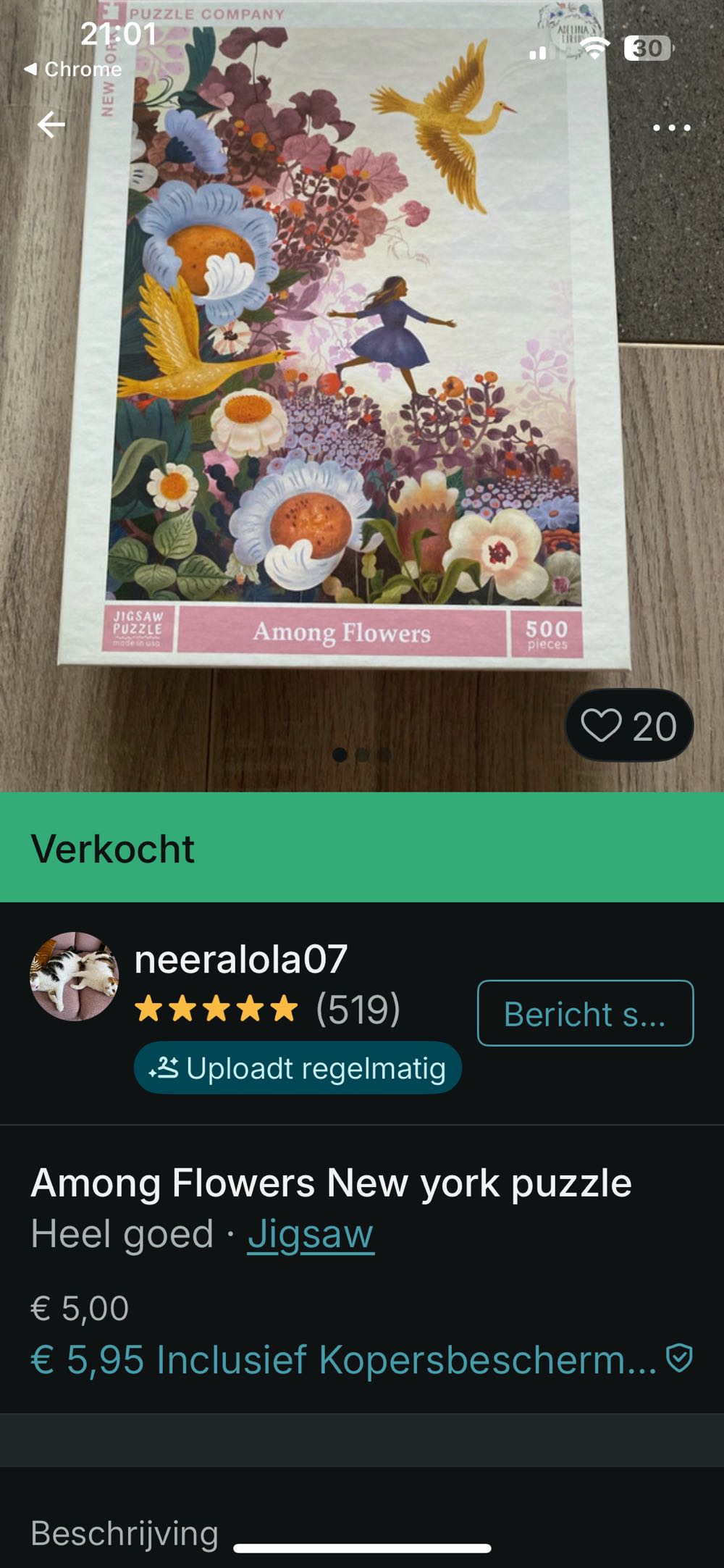
Task: Select the third carousel dot
Action: (385, 753)
